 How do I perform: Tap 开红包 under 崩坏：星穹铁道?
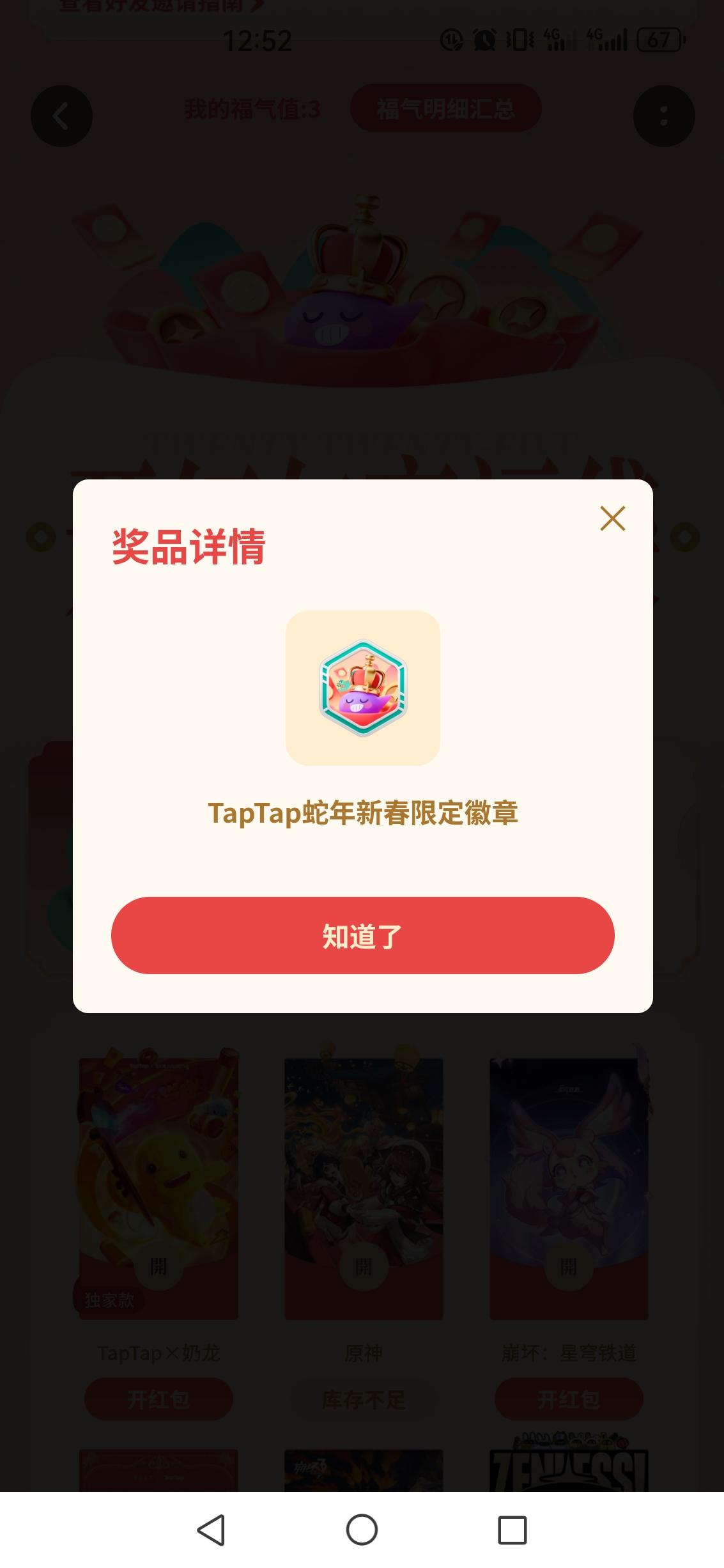click(567, 1399)
